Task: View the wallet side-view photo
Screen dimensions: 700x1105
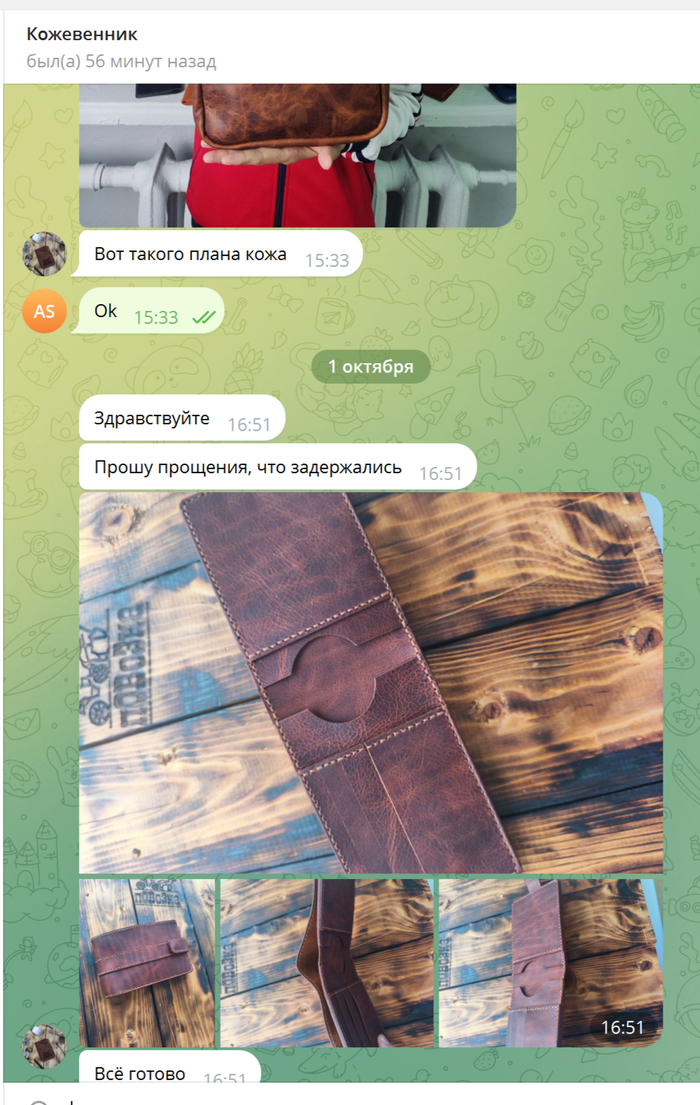Action: tap(326, 962)
